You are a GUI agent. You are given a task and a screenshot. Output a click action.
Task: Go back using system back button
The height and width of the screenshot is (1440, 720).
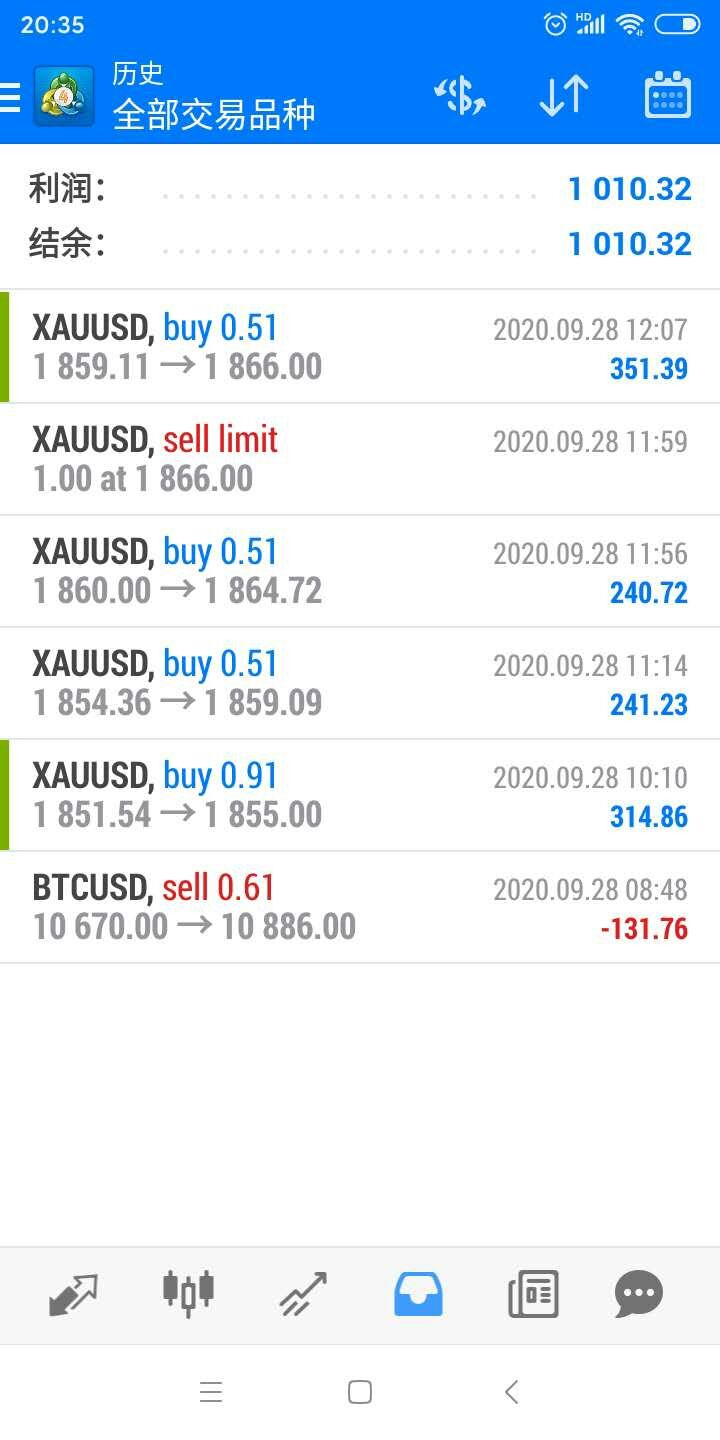(511, 1392)
